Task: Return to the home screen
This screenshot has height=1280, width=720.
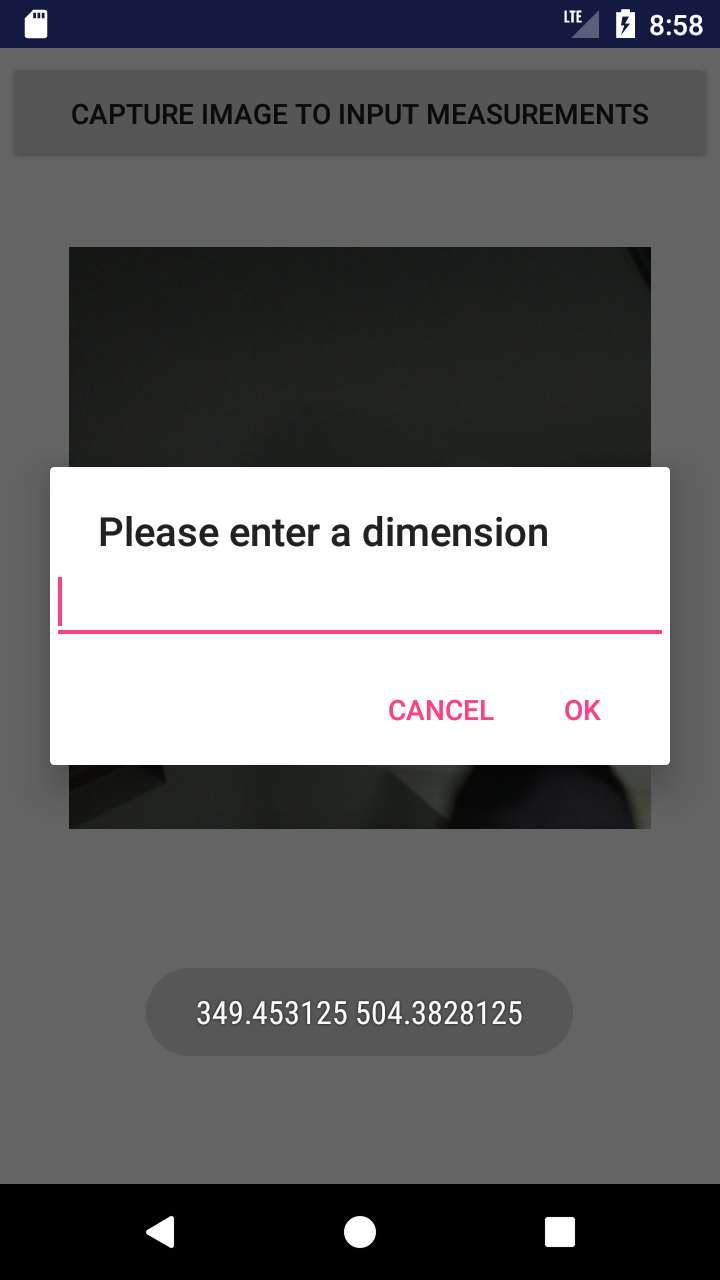Action: (360, 1232)
